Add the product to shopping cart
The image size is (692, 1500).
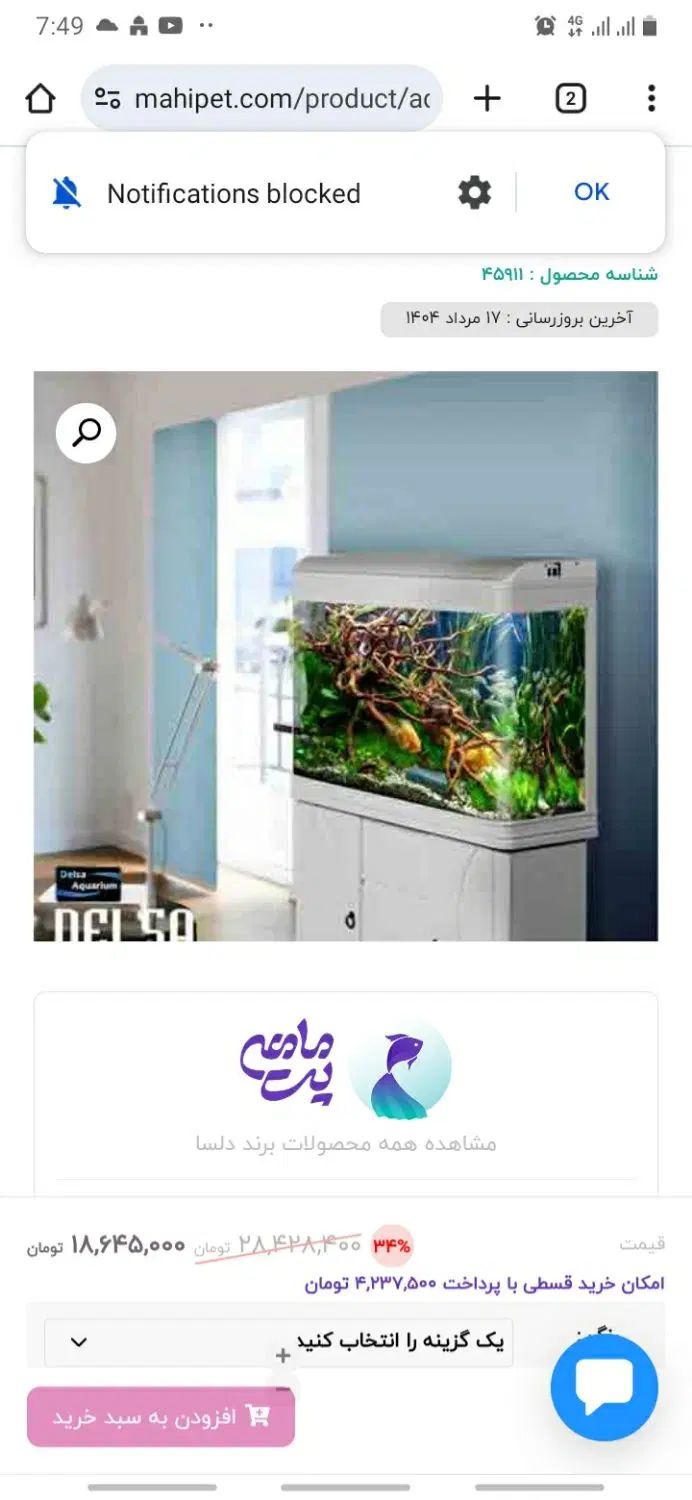click(x=161, y=1416)
